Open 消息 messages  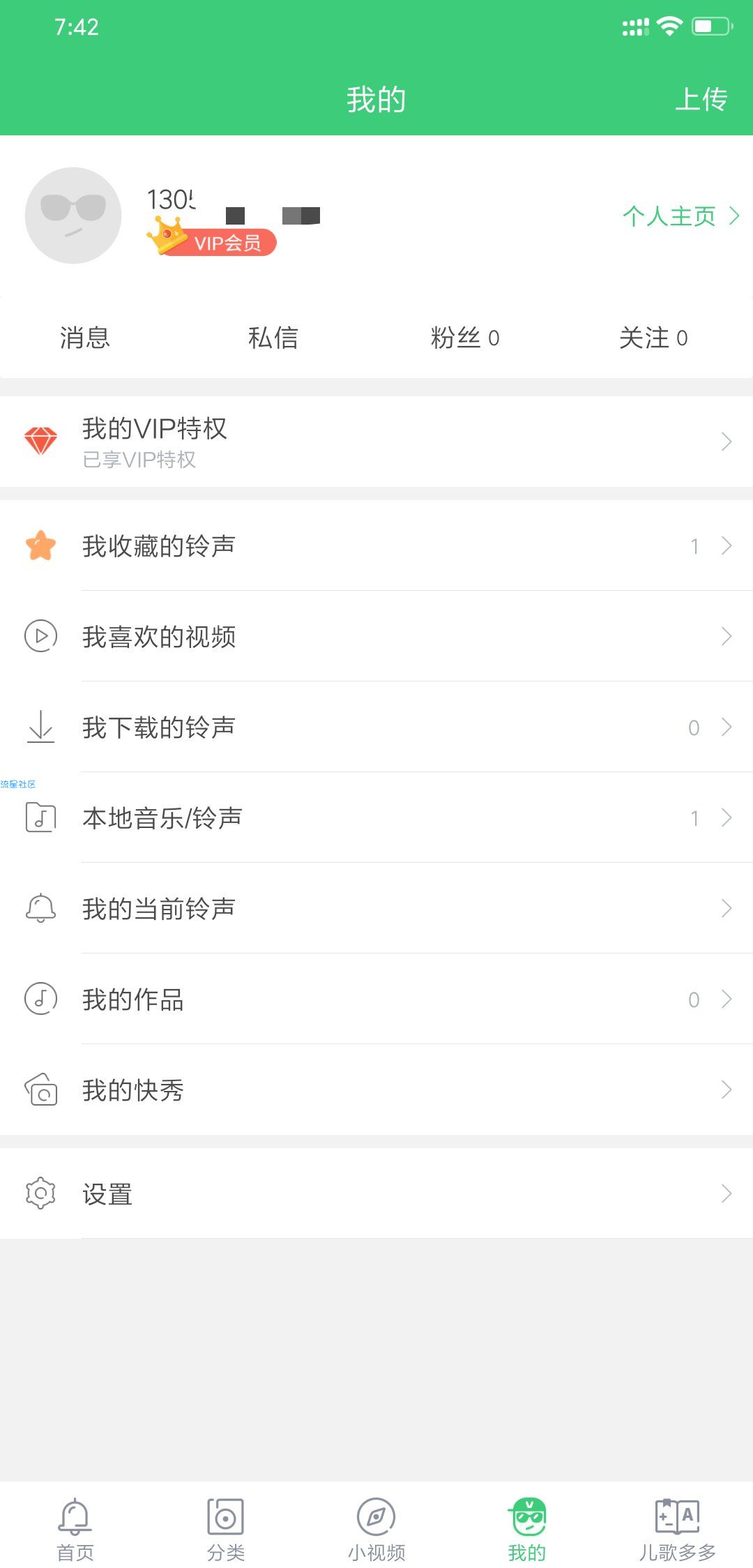click(84, 338)
